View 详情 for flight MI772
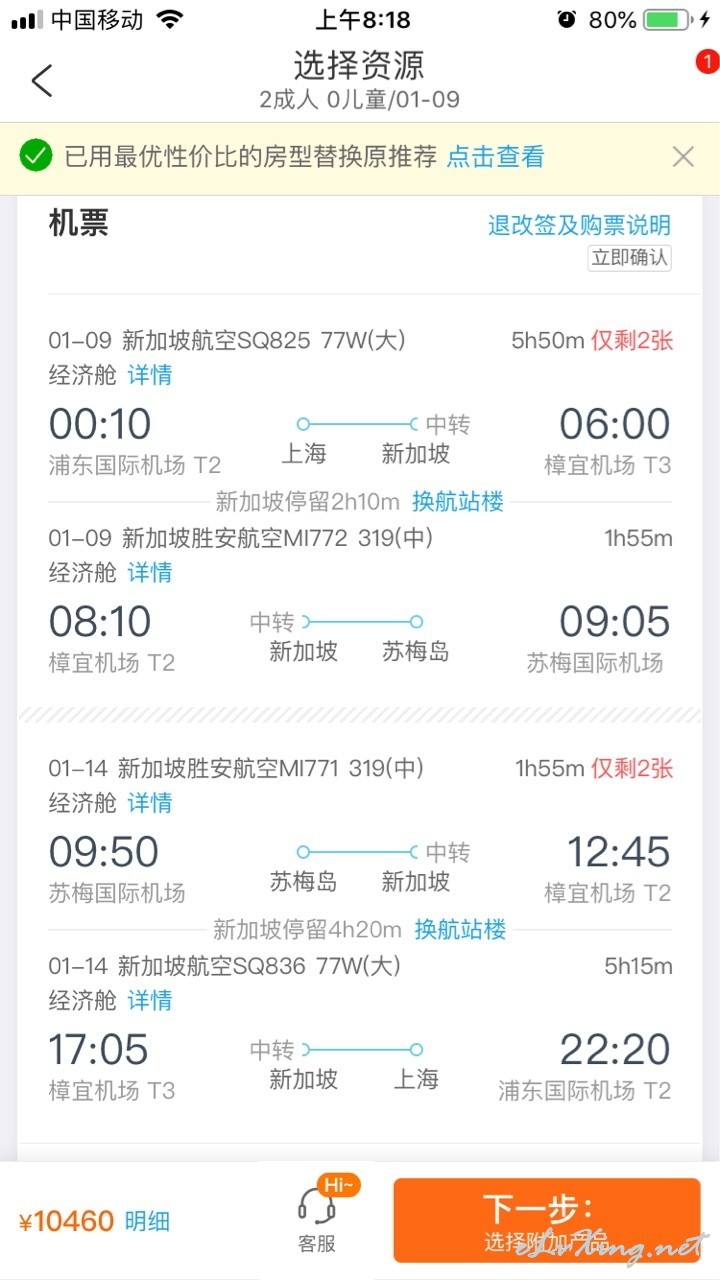The height and width of the screenshot is (1280, 720). pyautogui.click(x=150, y=572)
